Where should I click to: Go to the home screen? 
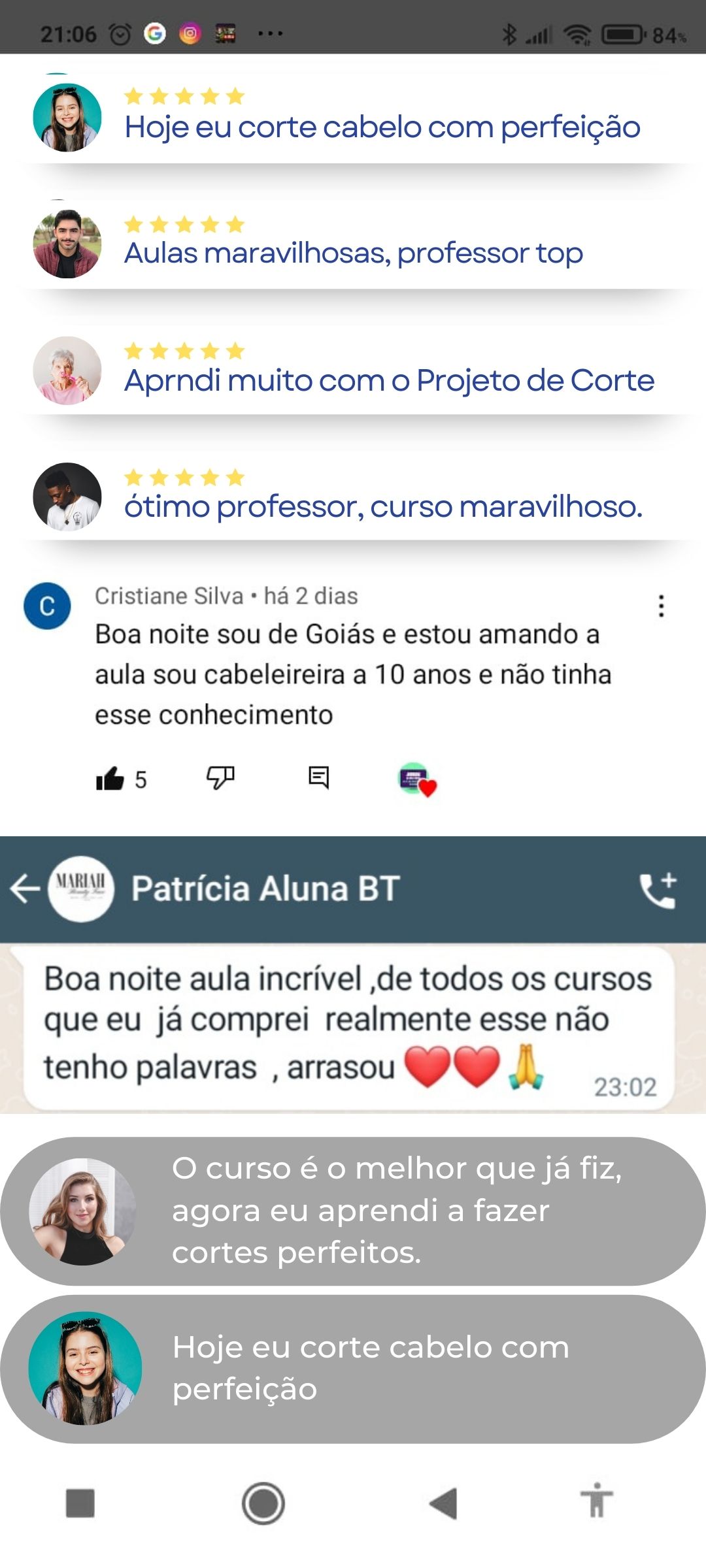click(263, 1503)
